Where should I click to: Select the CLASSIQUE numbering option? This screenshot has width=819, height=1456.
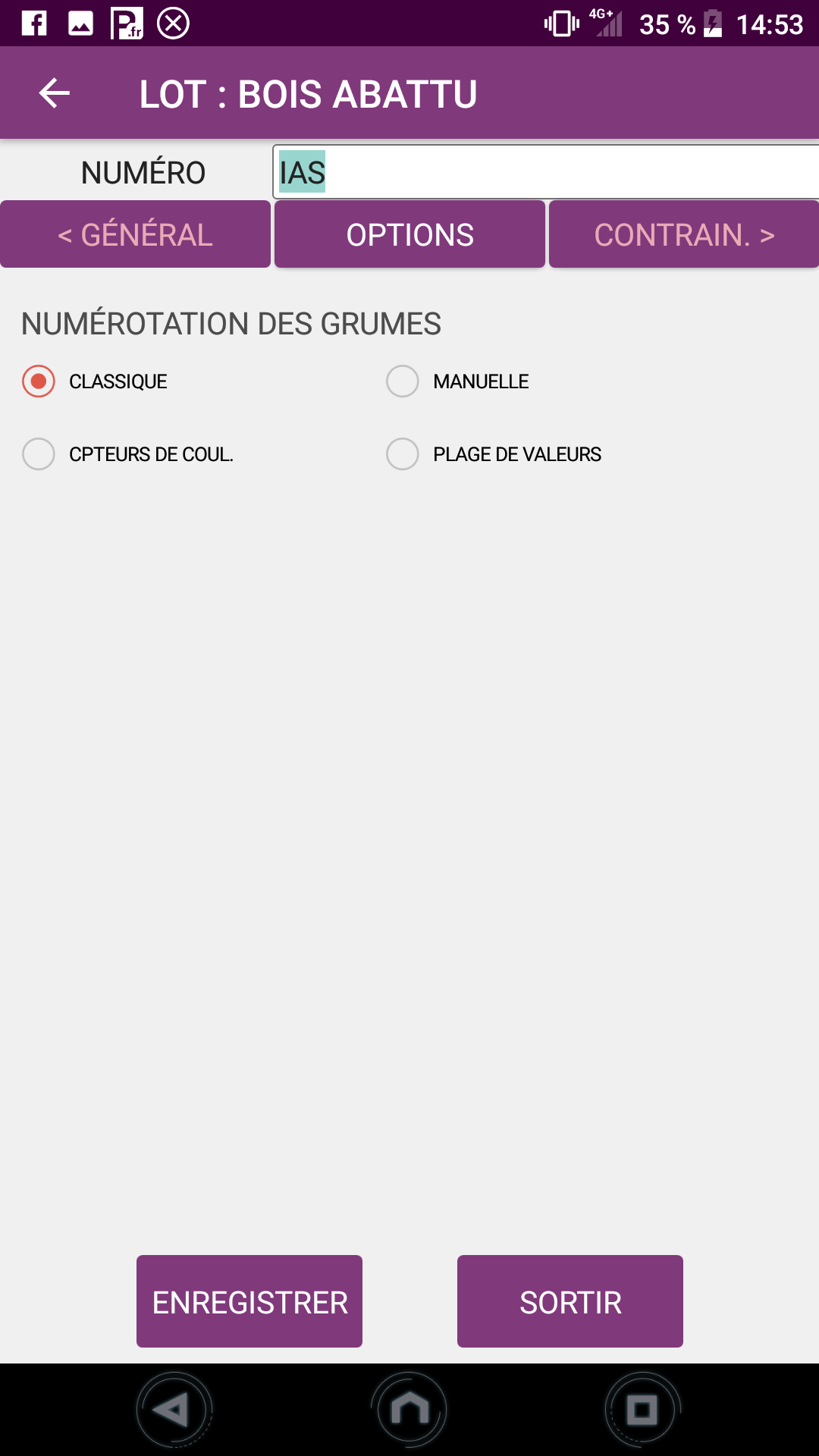95,381
